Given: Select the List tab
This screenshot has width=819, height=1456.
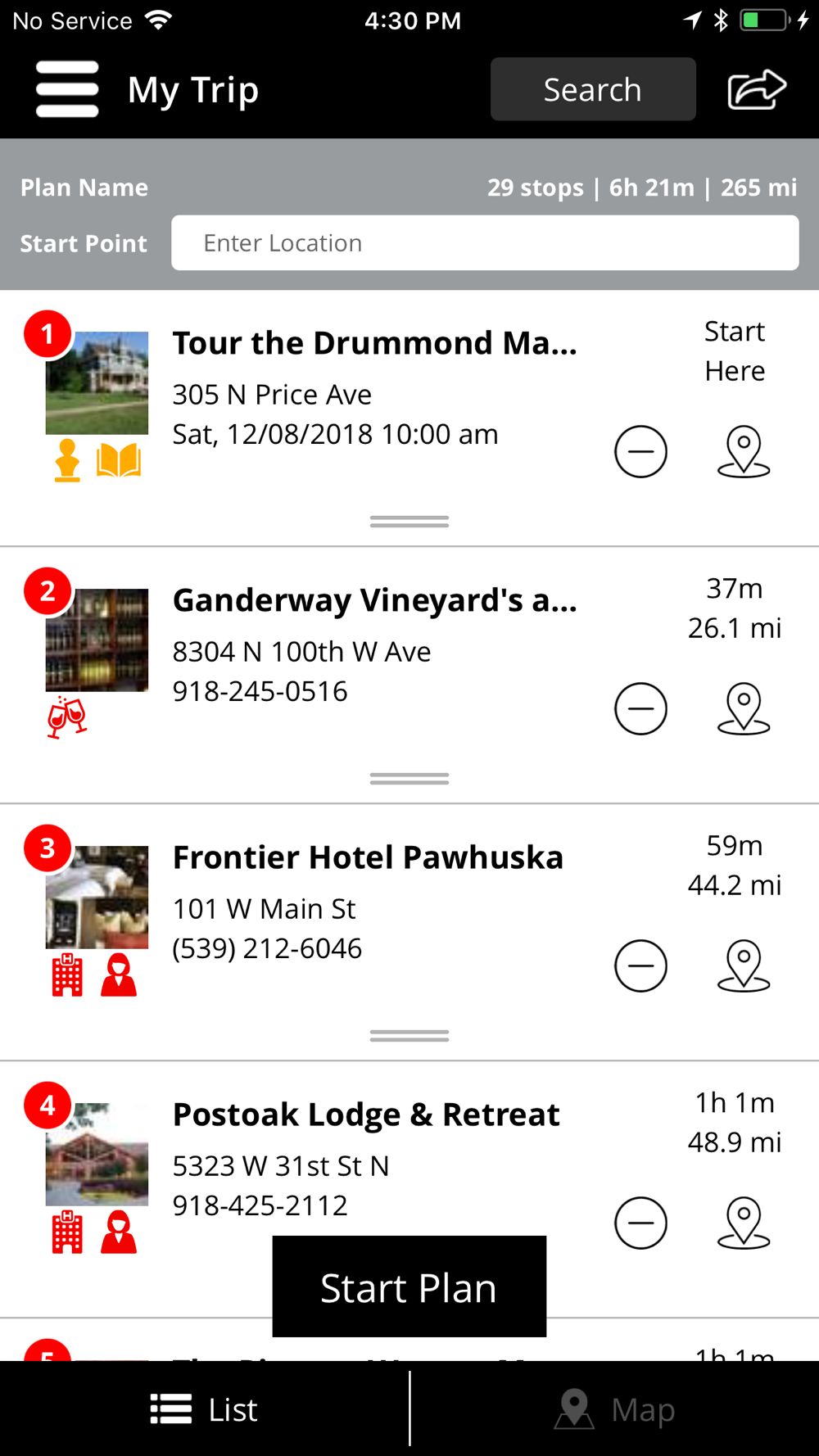Looking at the screenshot, I should 204,1409.
